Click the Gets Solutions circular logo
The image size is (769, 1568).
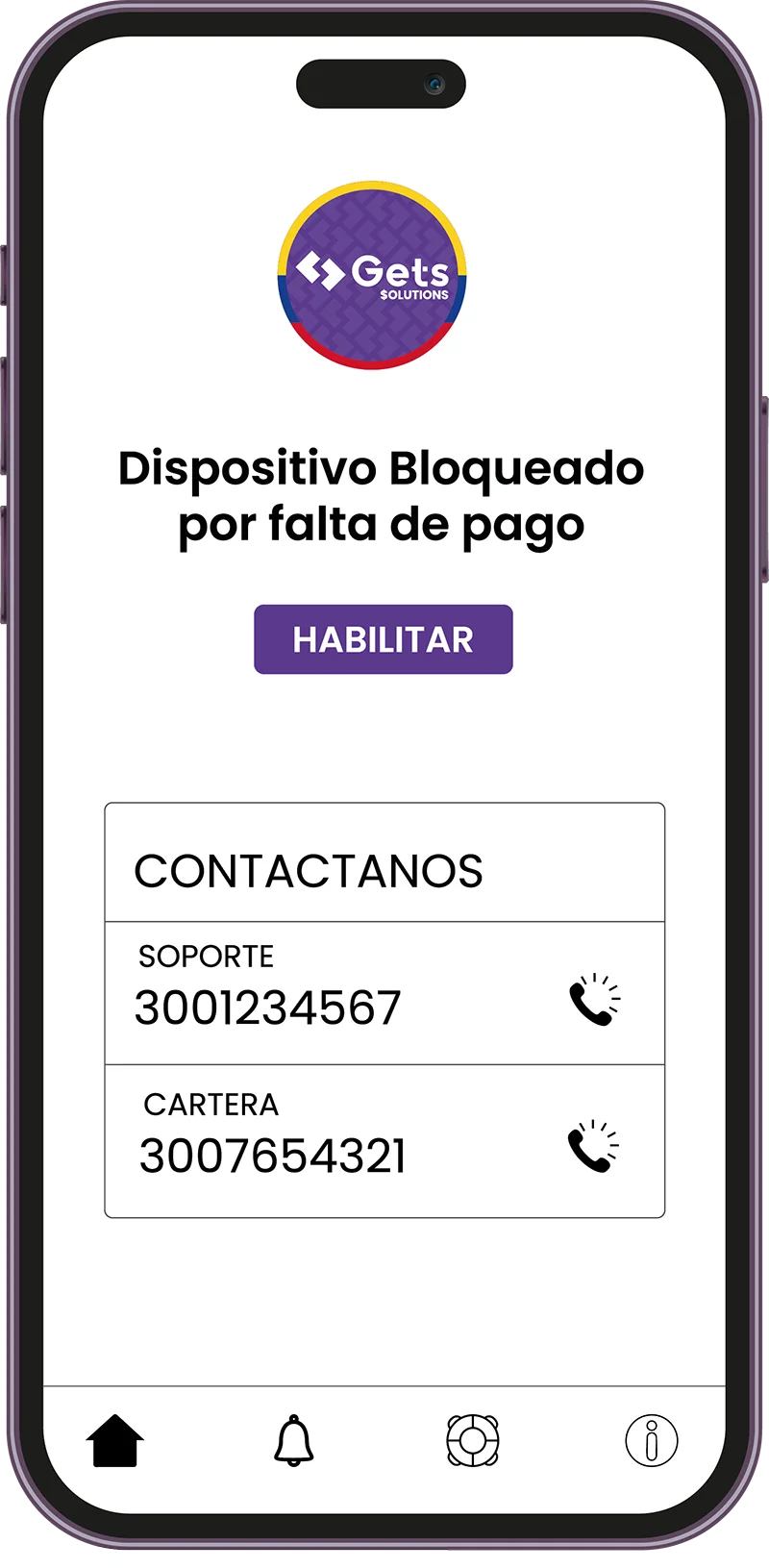375,274
